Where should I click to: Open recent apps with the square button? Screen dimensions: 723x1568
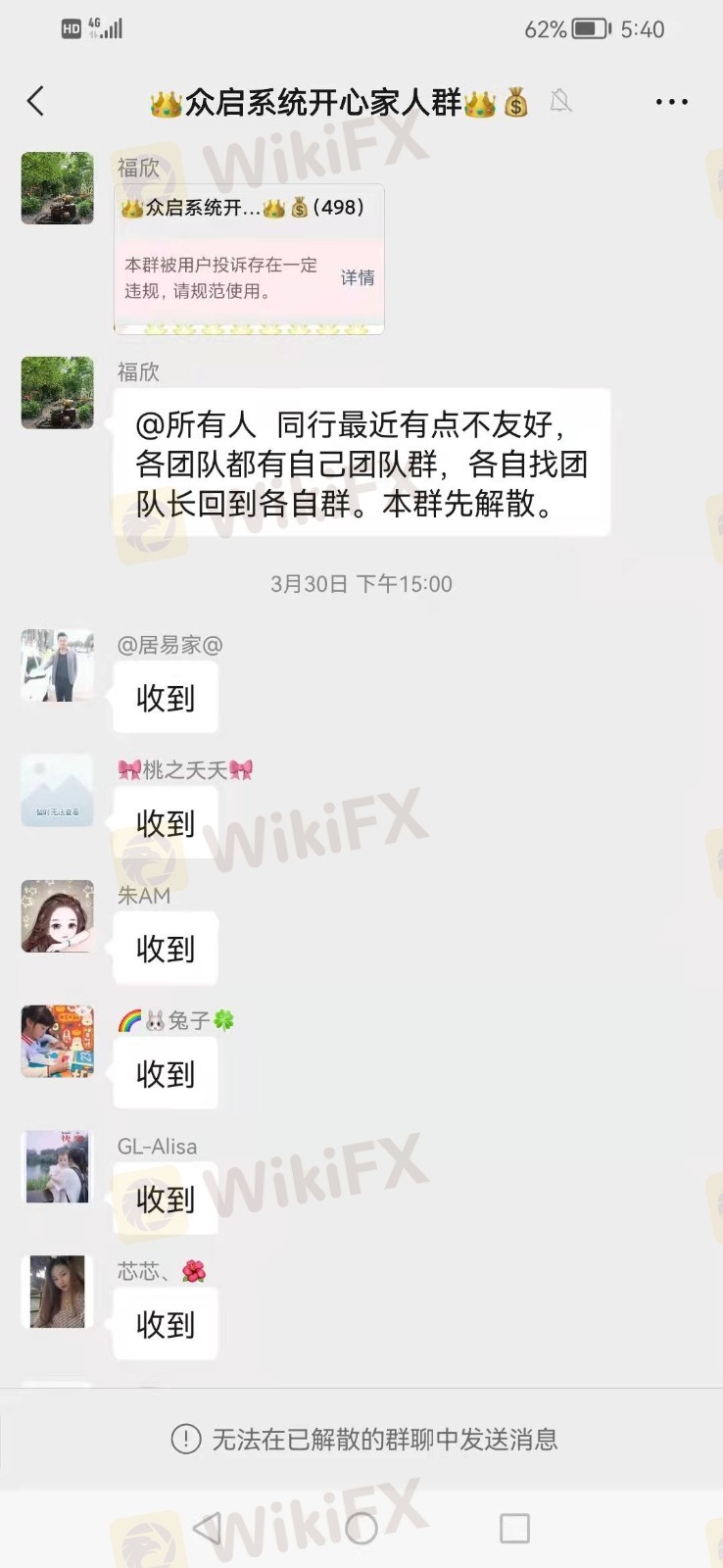click(514, 1528)
